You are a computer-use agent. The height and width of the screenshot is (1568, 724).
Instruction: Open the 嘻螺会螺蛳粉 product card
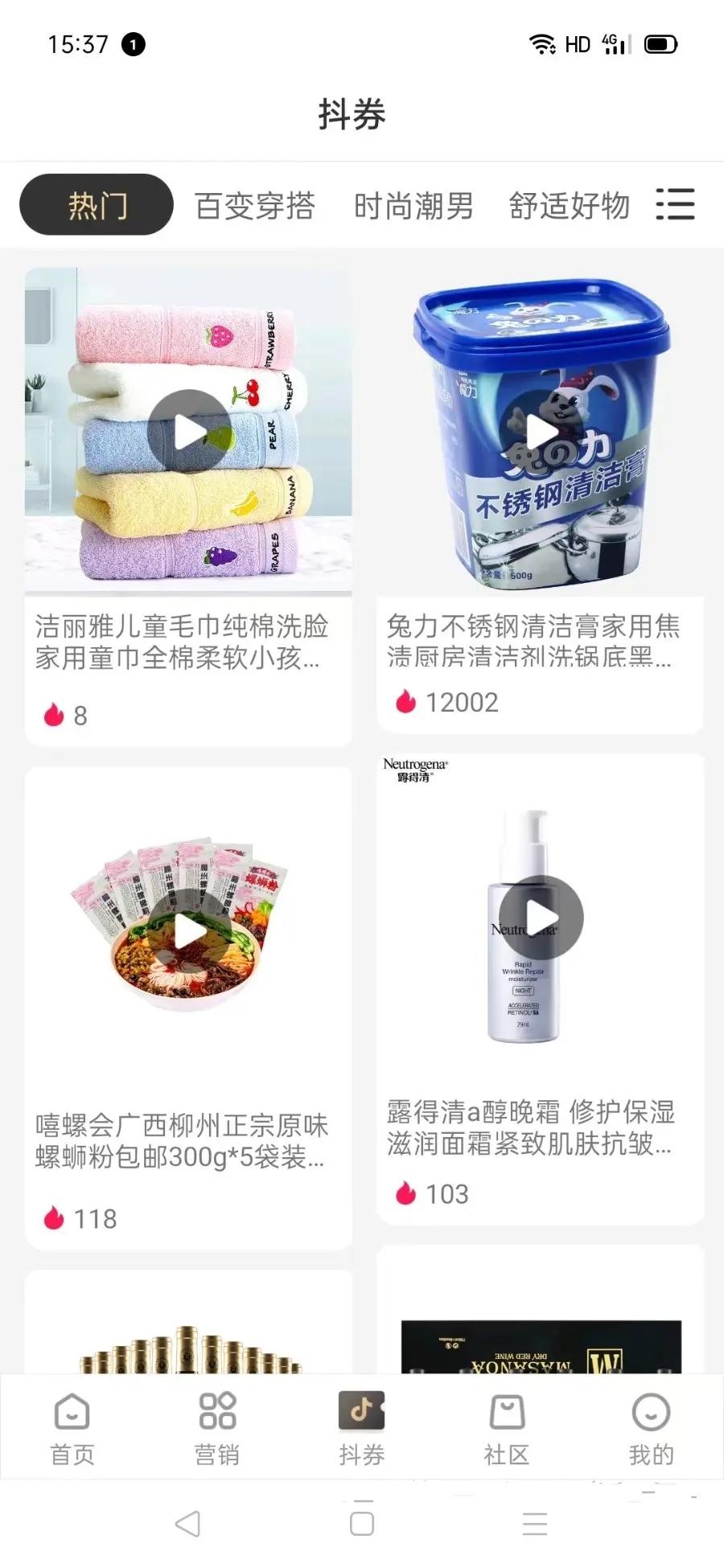pos(181,1140)
